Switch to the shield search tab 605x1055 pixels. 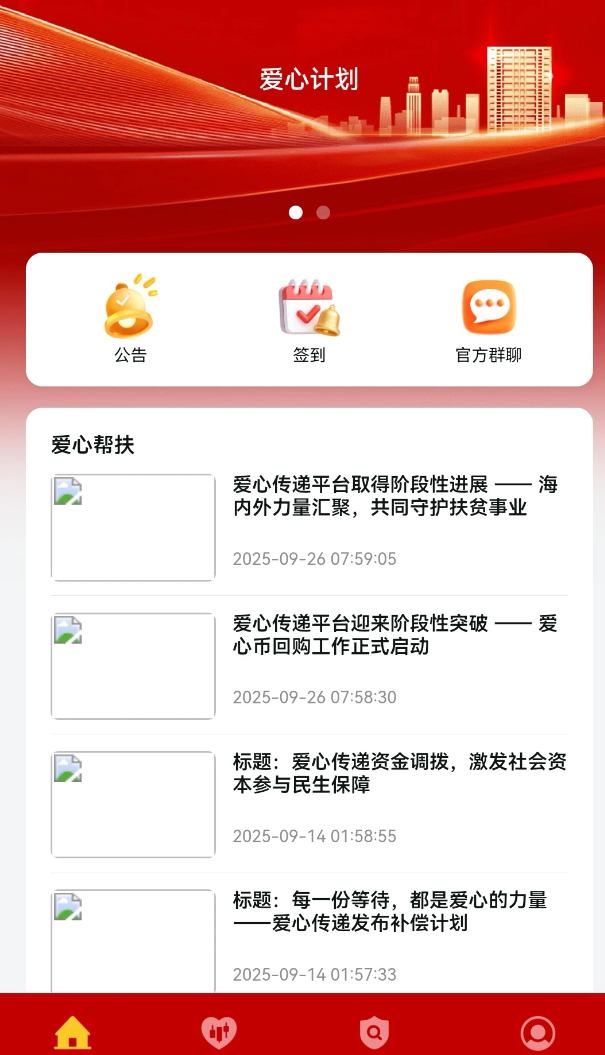(373, 1031)
